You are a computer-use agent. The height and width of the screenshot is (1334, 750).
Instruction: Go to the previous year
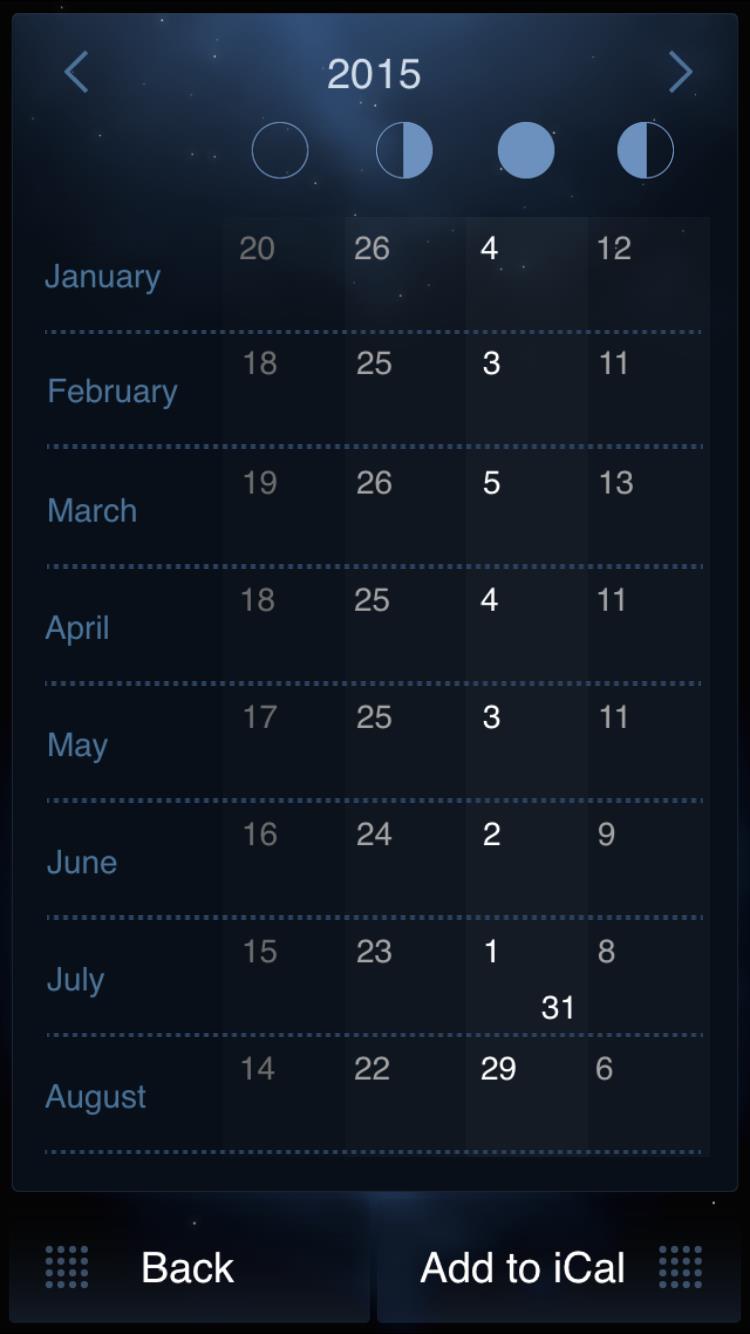pos(76,72)
